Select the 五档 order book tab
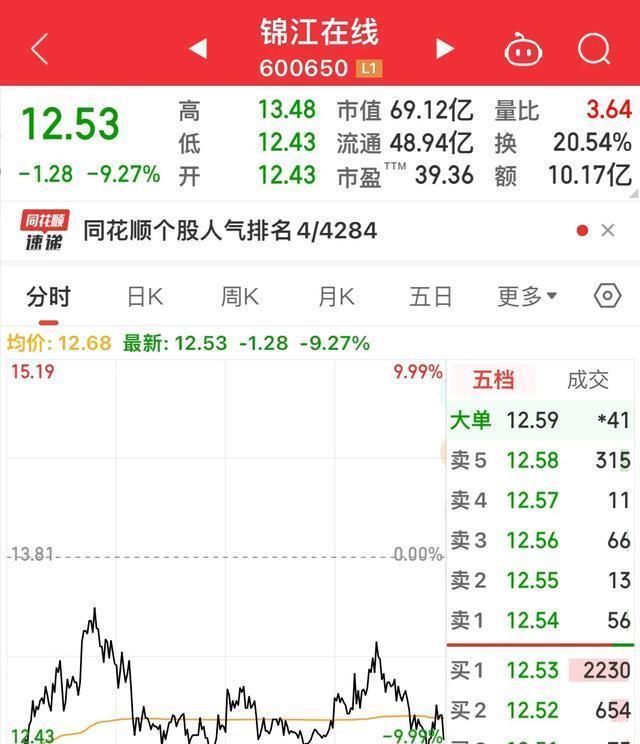The height and width of the screenshot is (744, 640). click(x=493, y=379)
